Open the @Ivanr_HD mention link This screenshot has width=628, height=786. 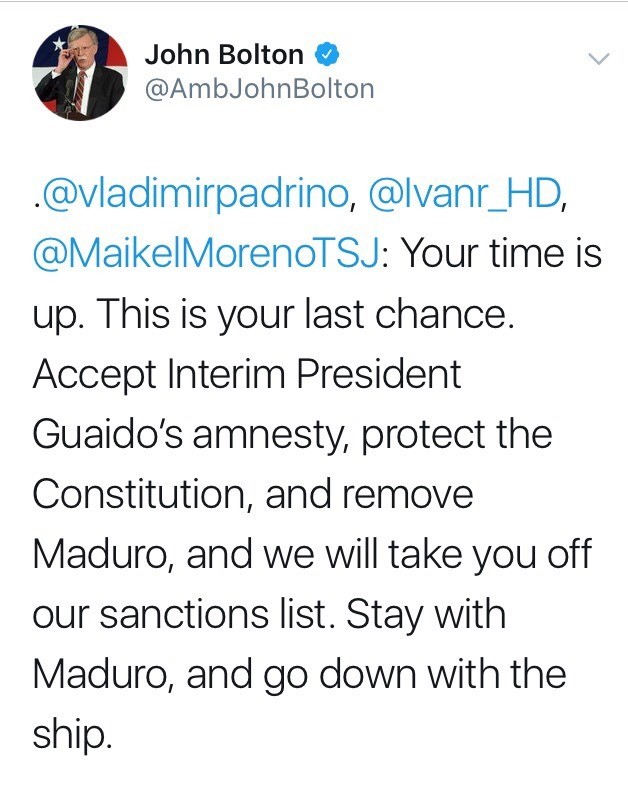(x=465, y=194)
